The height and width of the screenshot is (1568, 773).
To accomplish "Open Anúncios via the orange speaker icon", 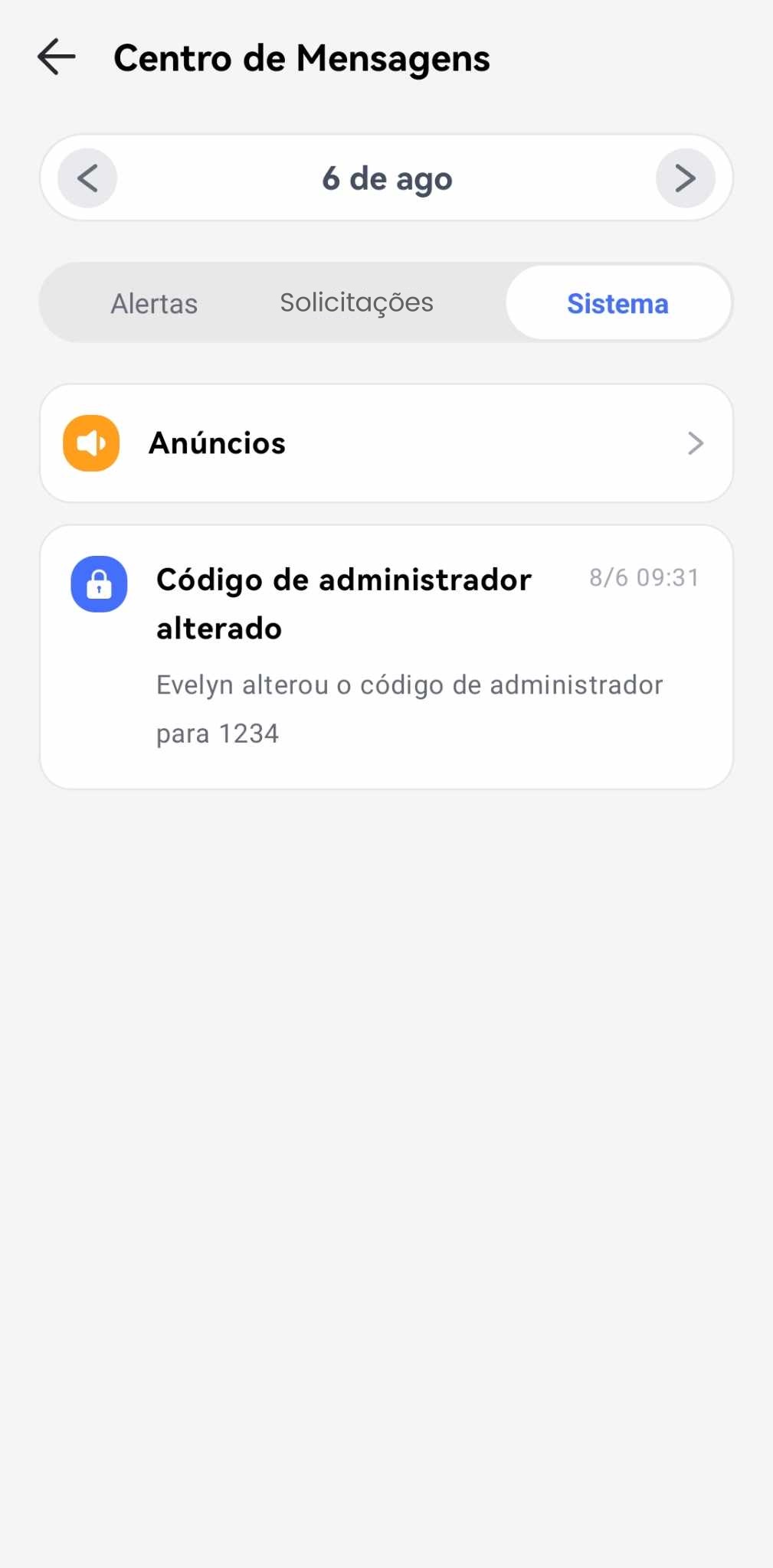I will click(x=90, y=443).
